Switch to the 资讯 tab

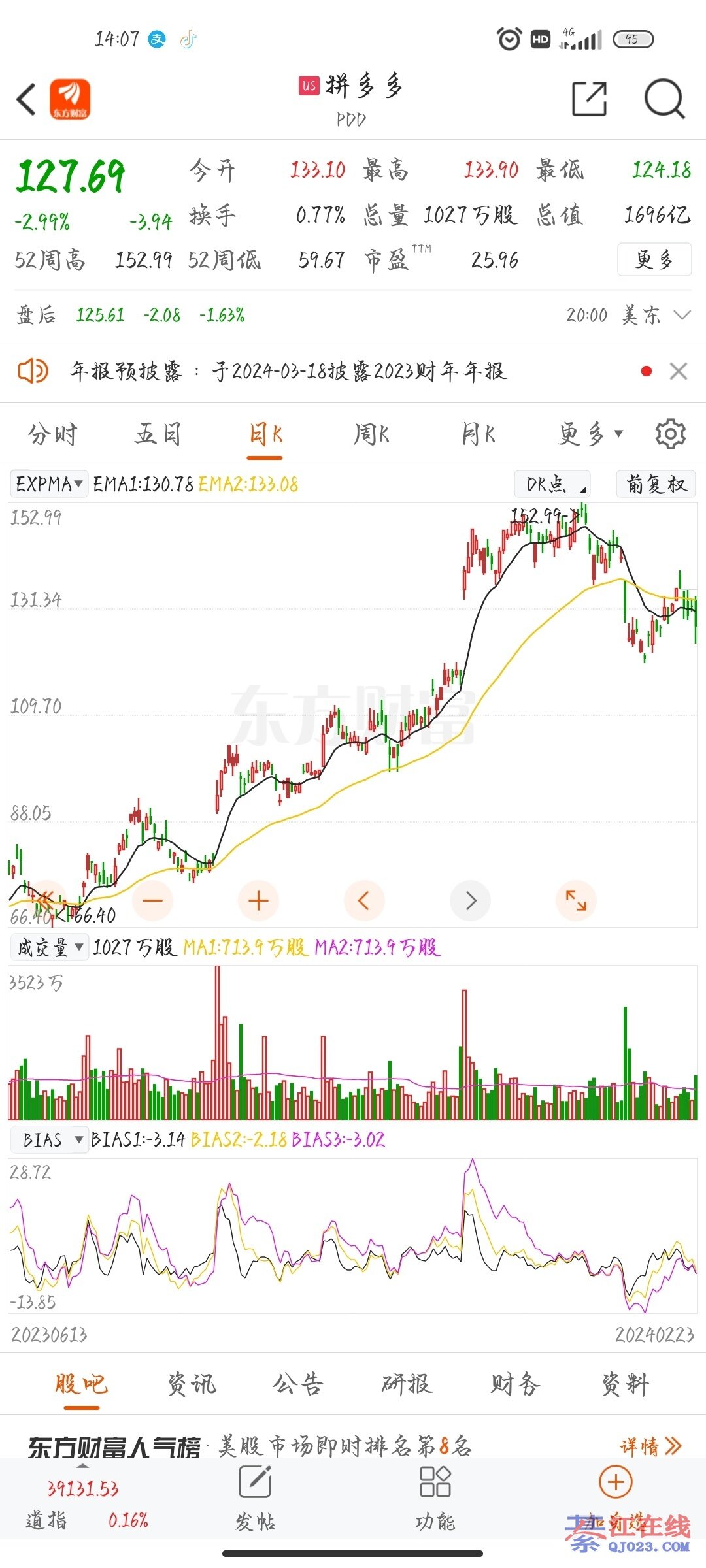tap(191, 1384)
